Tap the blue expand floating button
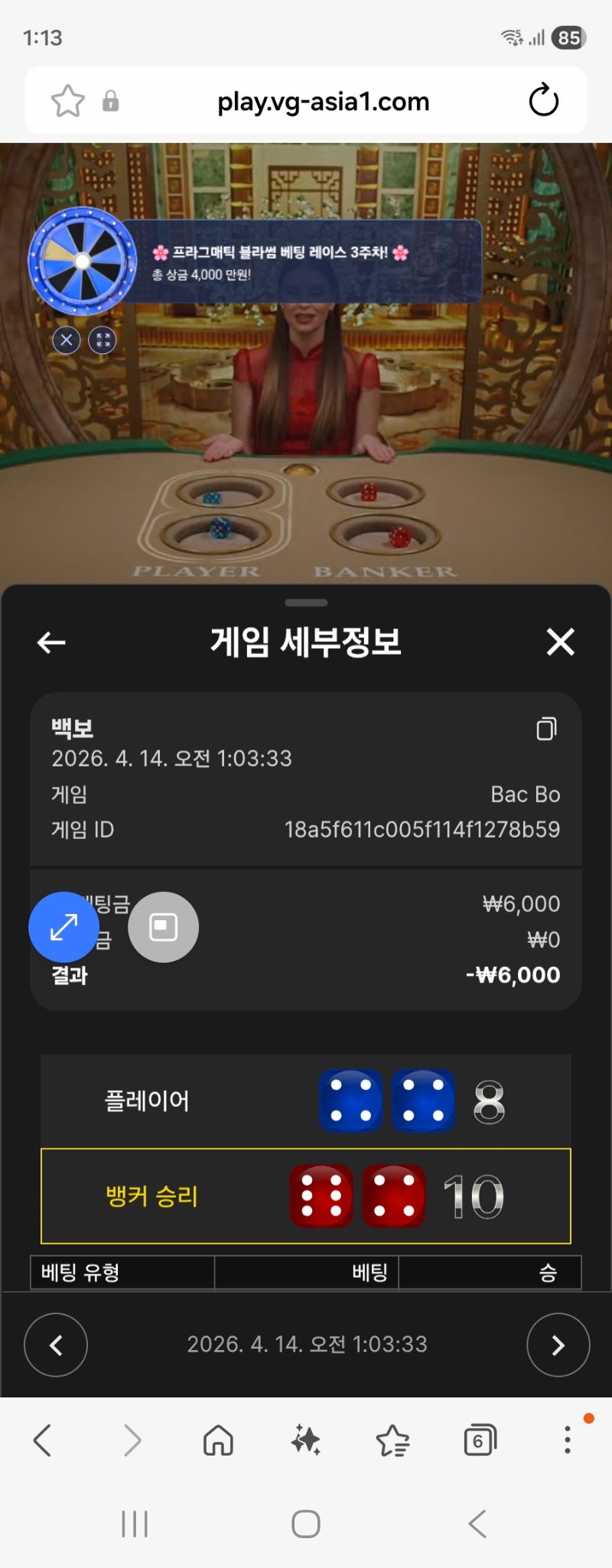The image size is (612, 1568). [x=63, y=927]
